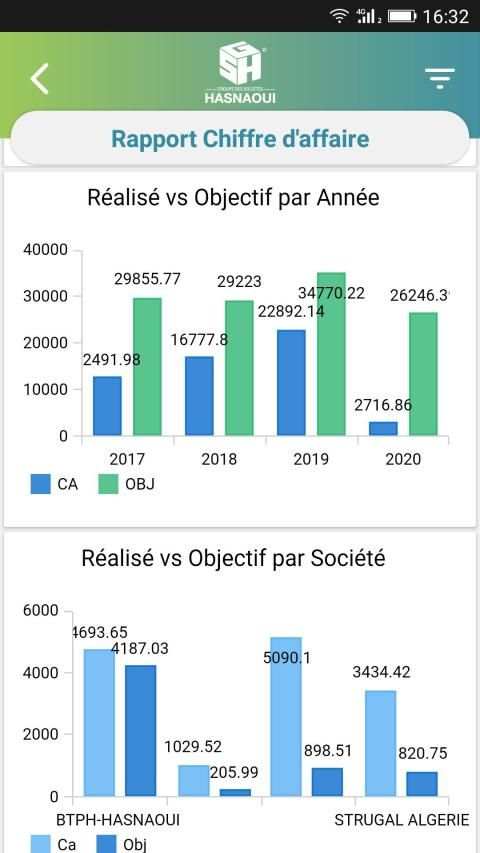
Task: Toggle the OBJ series in yearly legend
Action: [126, 484]
